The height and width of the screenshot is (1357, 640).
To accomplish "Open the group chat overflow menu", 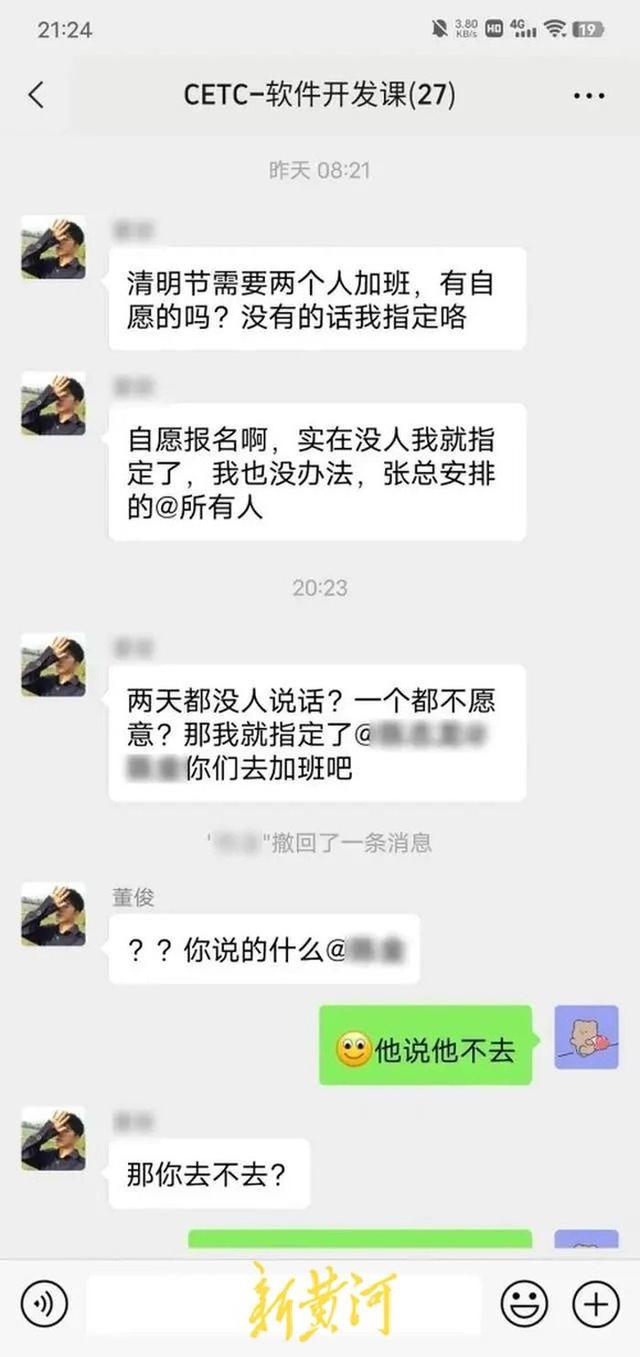I will [588, 96].
